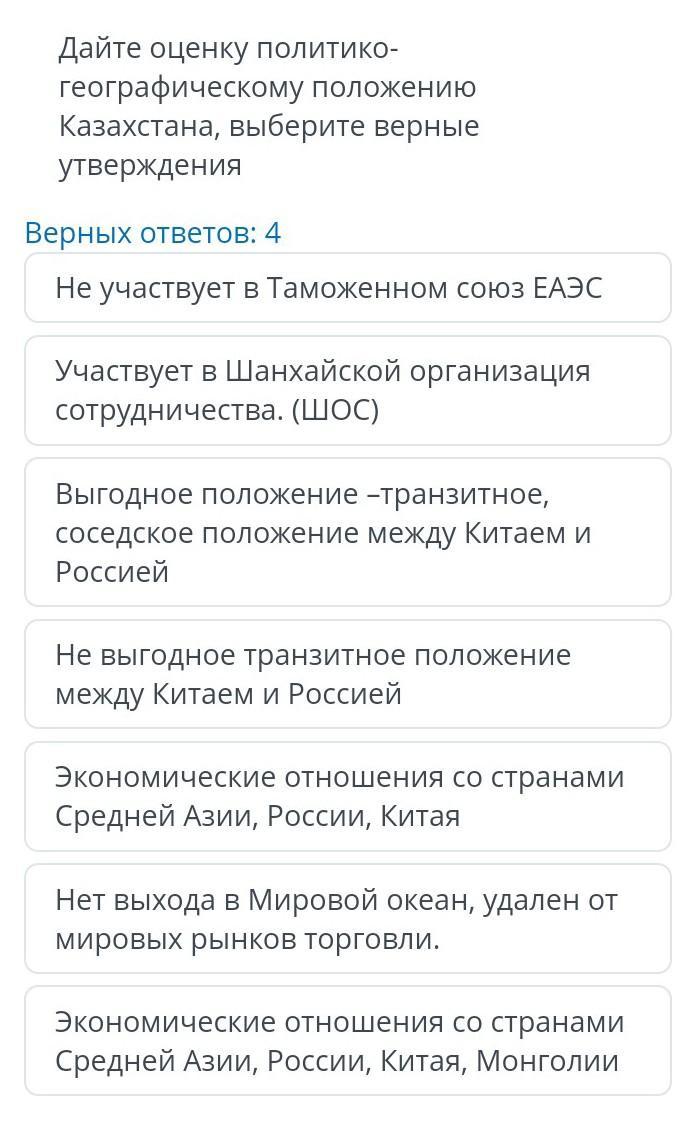Choose 'Нет выхода в Мировой океан' answer
This screenshot has width=695, height=1127.
point(347,919)
